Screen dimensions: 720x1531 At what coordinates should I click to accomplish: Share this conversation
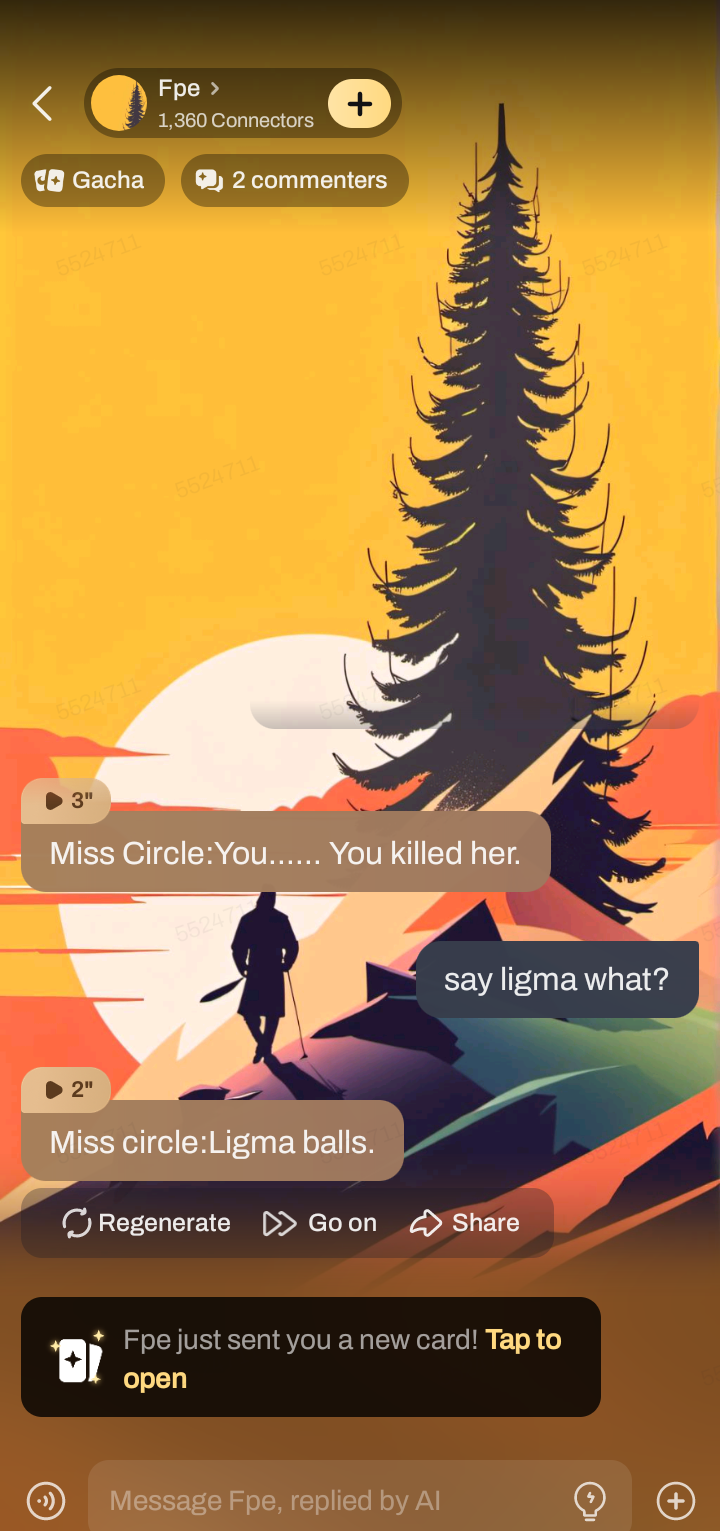(465, 1223)
